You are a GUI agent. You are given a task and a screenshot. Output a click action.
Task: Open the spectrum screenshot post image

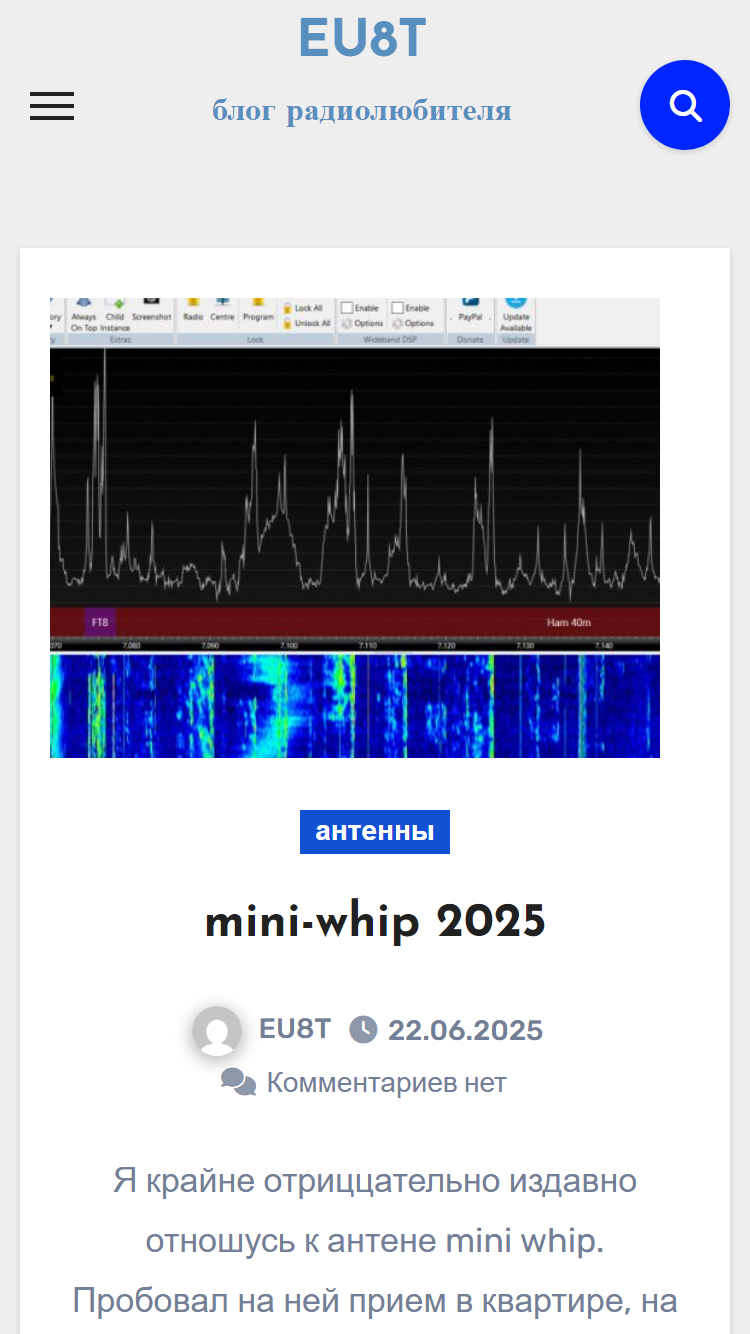(x=355, y=528)
